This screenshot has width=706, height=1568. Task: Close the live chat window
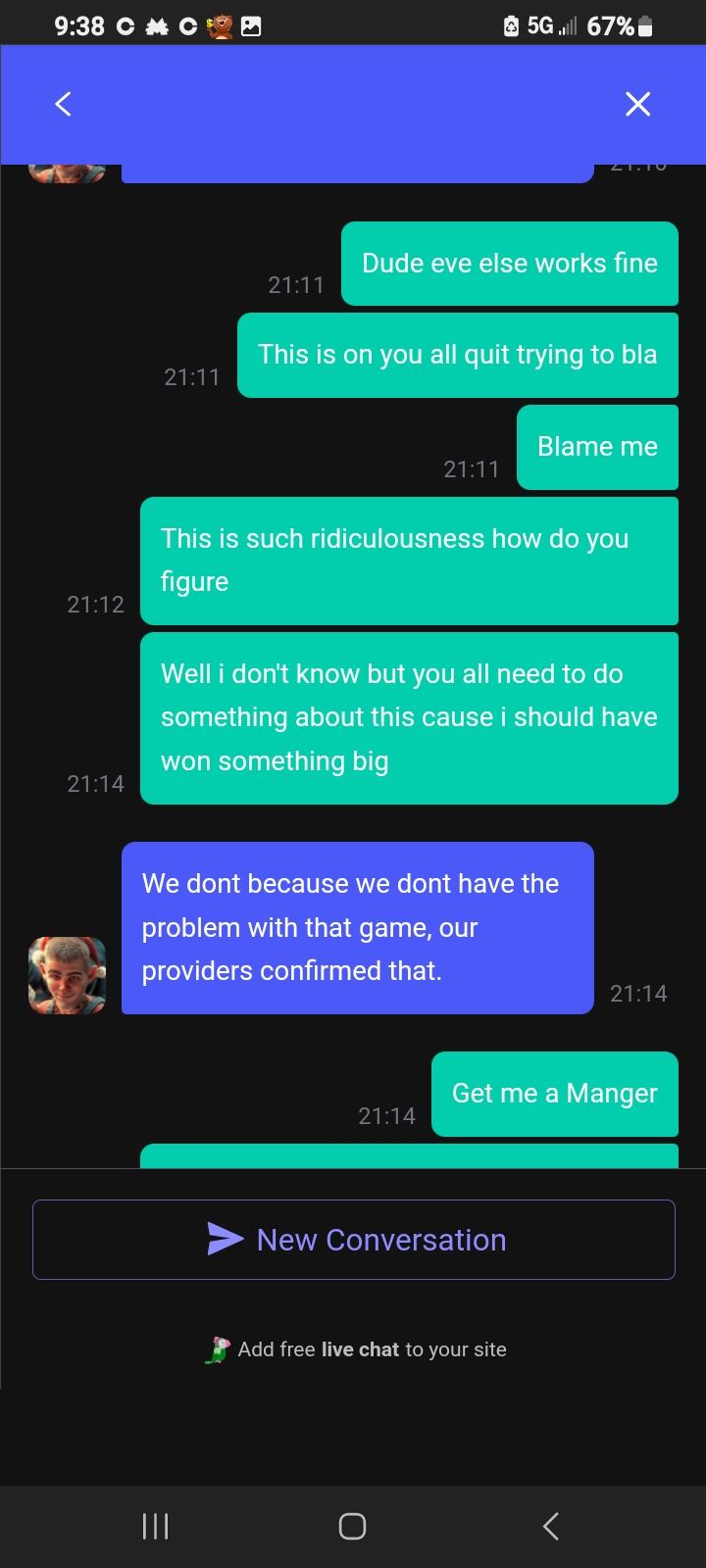[x=637, y=104]
